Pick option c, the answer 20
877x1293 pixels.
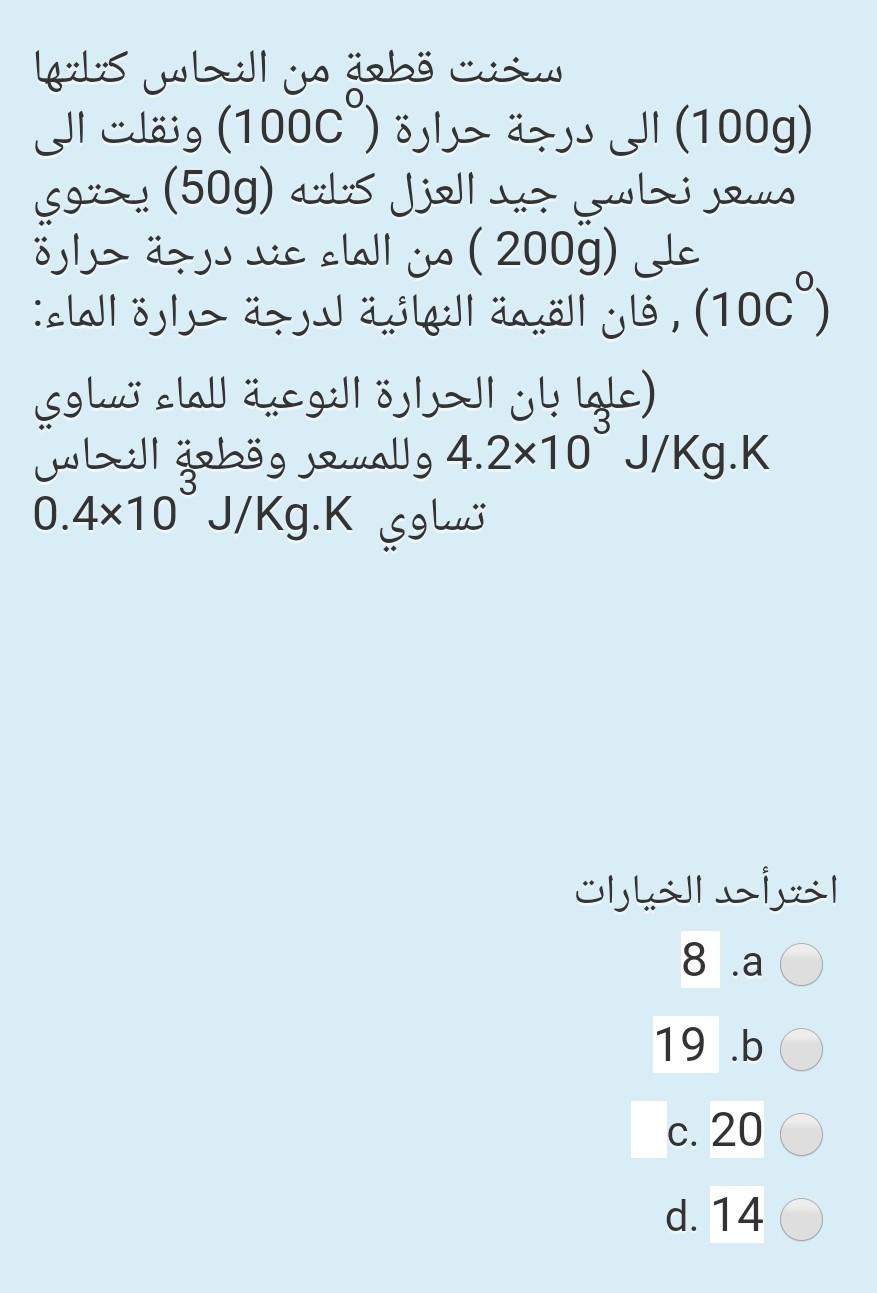801,1134
